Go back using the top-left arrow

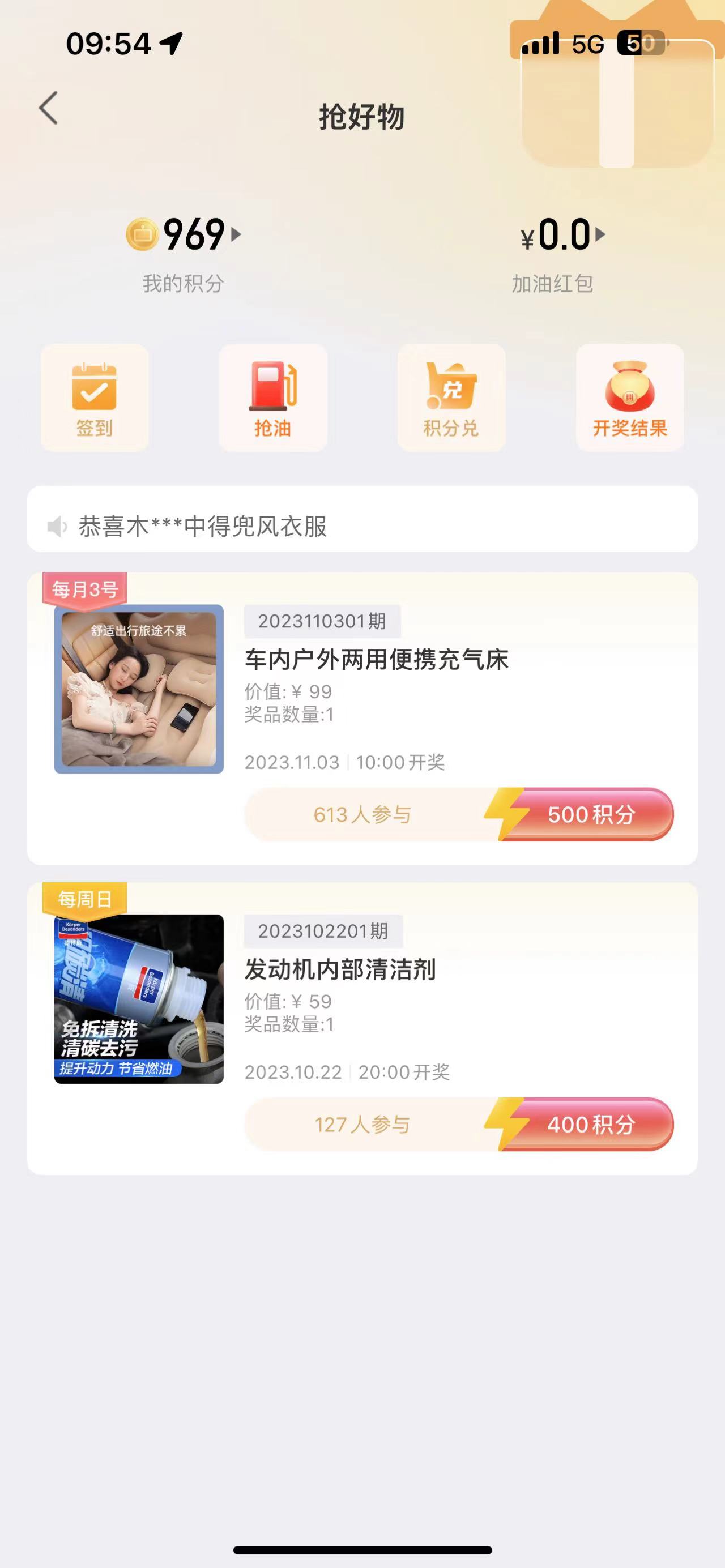[x=49, y=108]
